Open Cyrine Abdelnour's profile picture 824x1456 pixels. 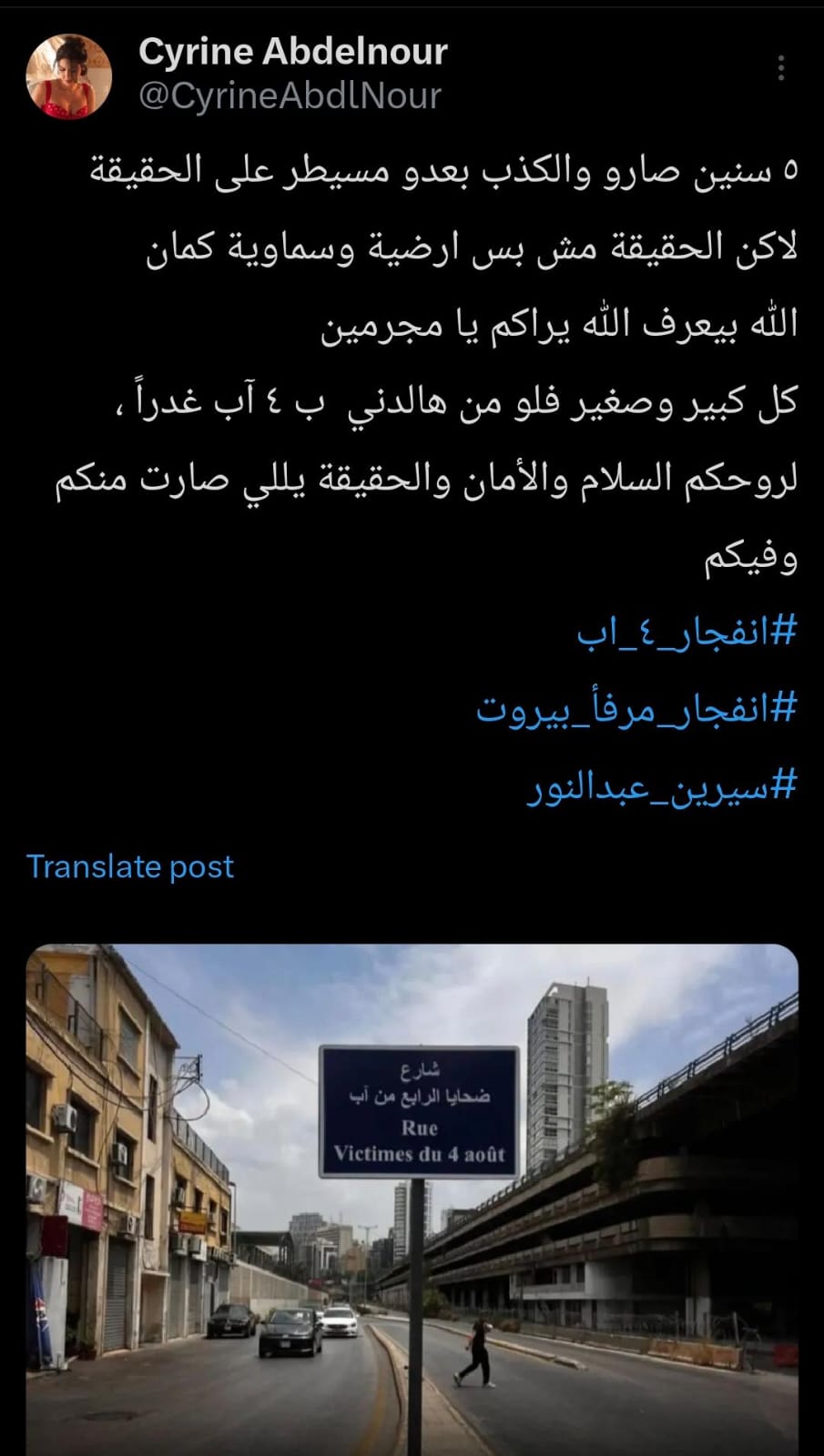tap(69, 76)
